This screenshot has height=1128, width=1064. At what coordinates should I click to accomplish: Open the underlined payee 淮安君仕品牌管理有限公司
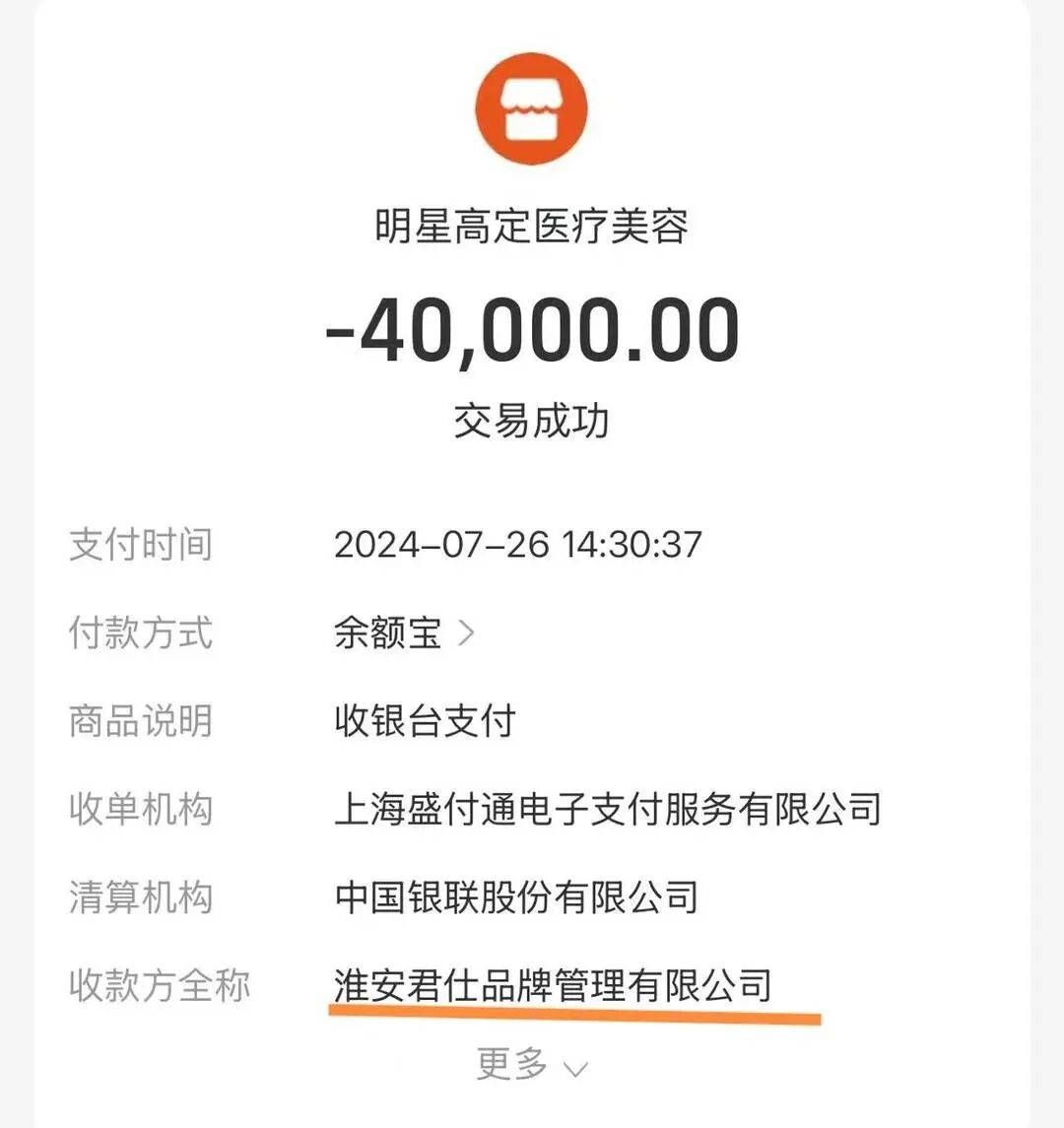point(552,981)
